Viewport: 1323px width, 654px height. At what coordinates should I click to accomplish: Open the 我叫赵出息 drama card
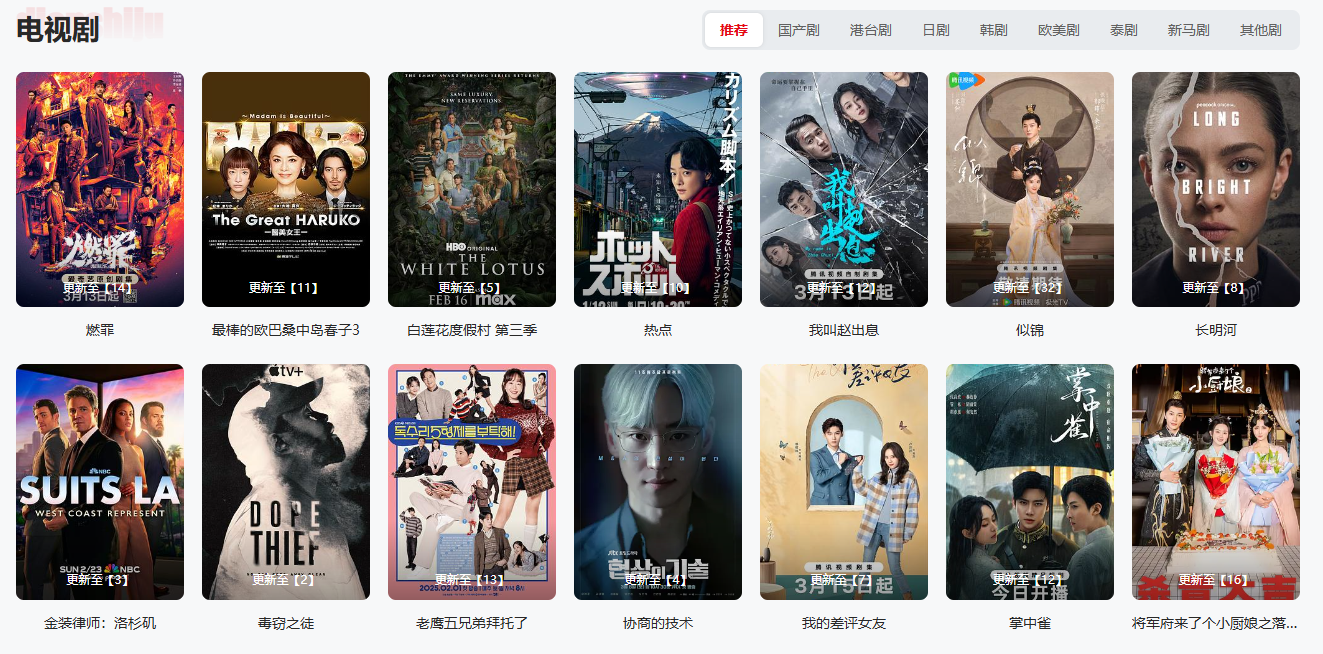coord(844,189)
